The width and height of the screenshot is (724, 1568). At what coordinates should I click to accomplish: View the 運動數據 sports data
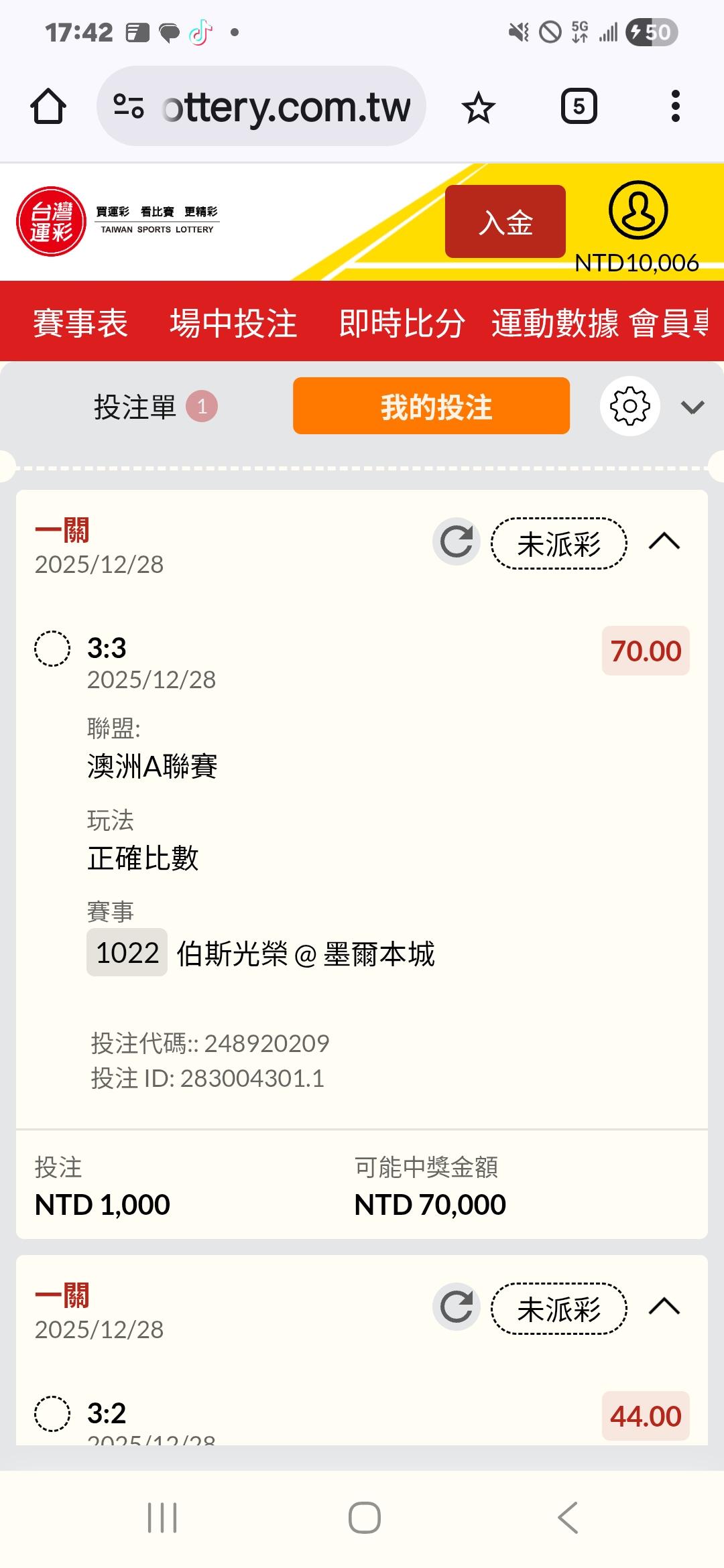[554, 323]
